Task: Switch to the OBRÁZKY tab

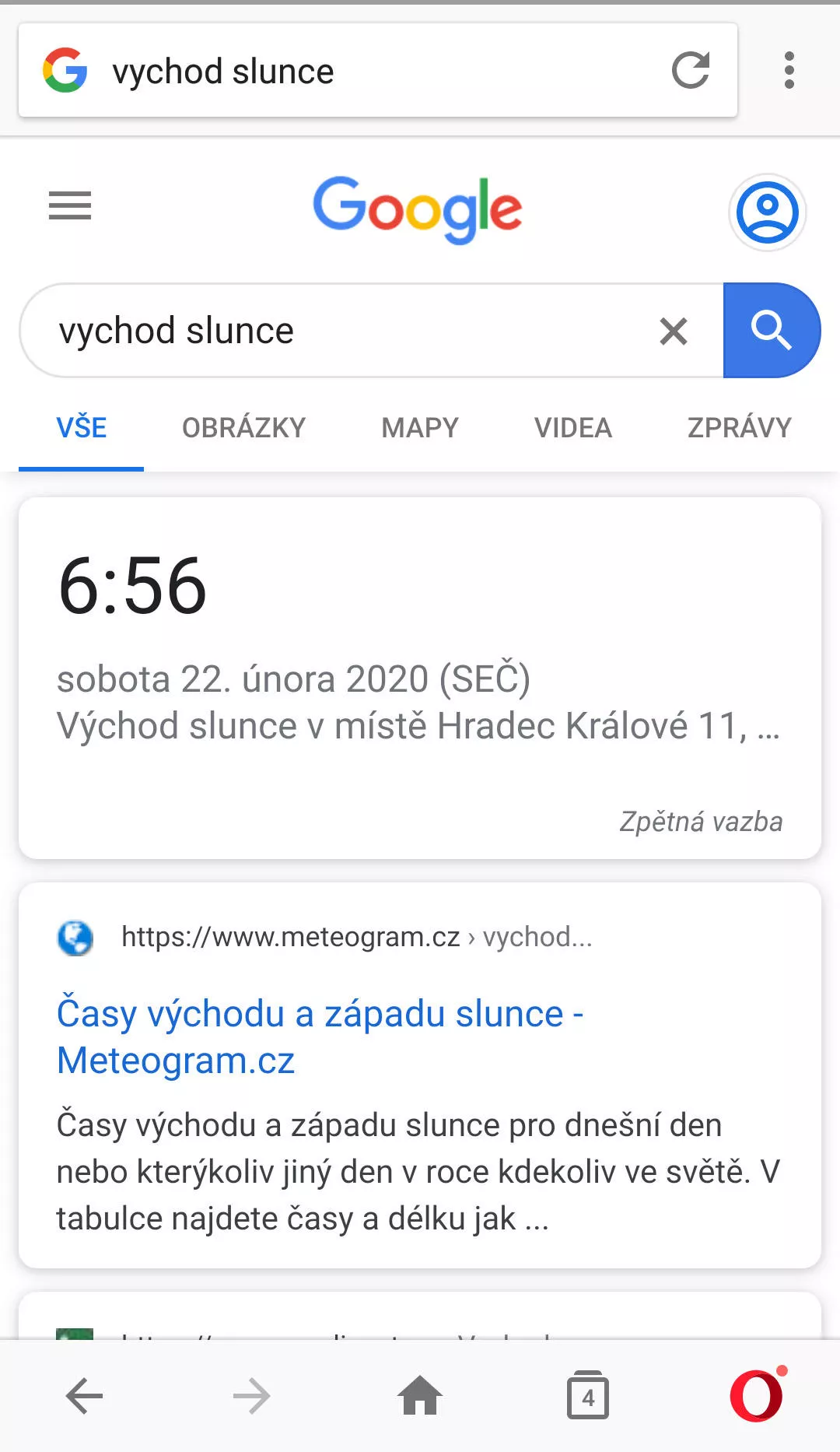Action: [243, 428]
